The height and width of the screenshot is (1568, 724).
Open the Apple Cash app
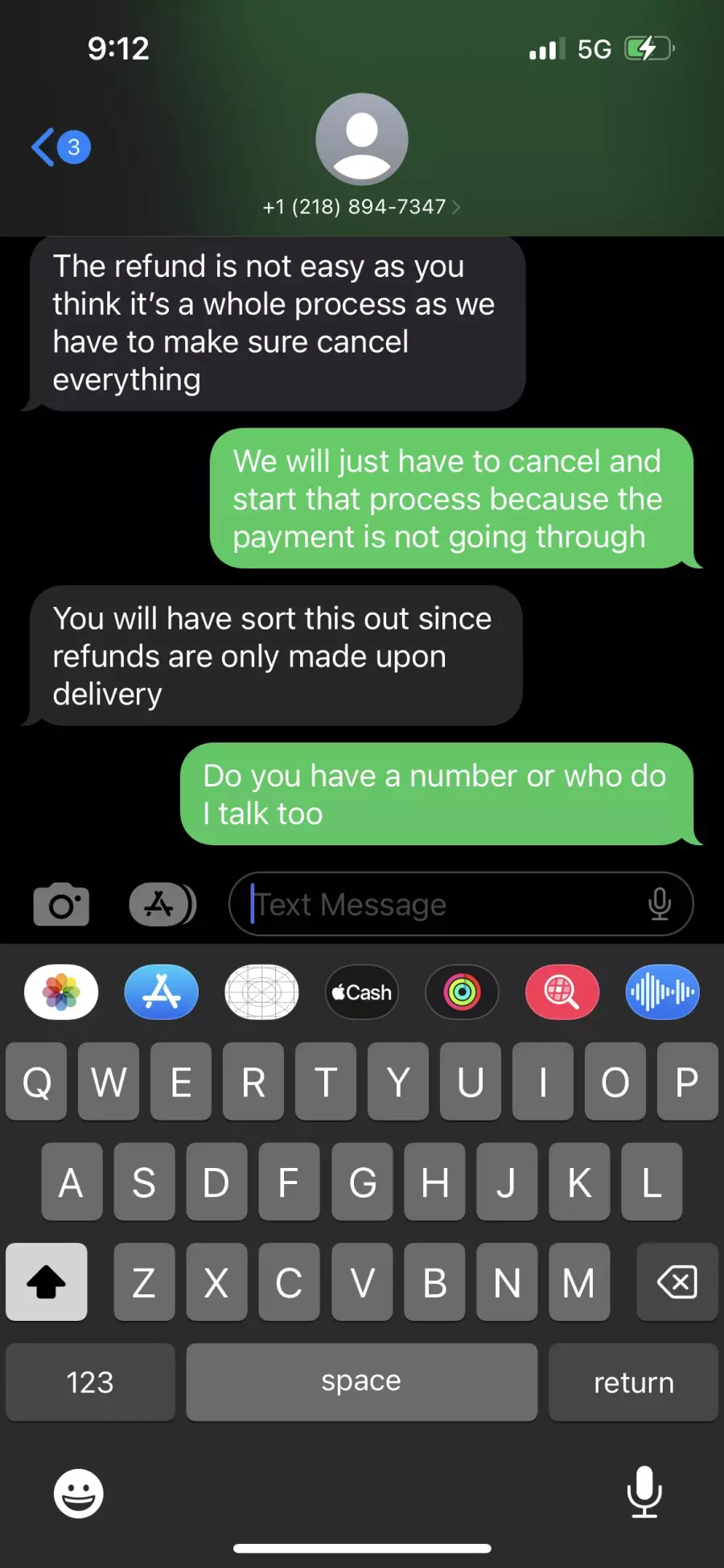pos(362,992)
